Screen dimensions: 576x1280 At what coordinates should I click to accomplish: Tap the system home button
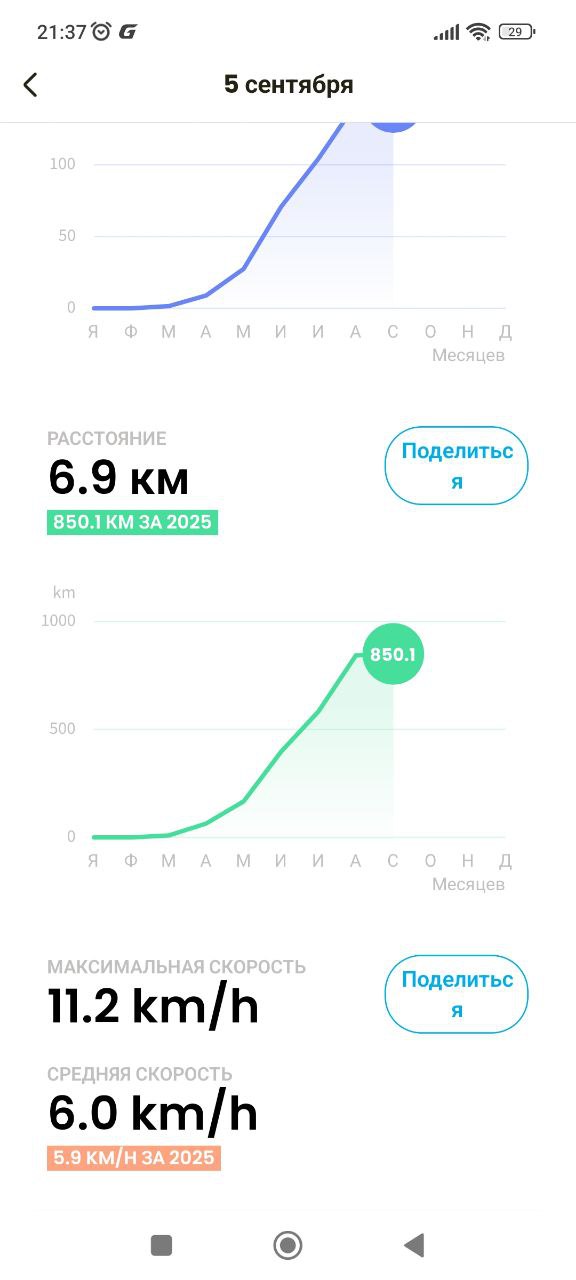point(288,1245)
